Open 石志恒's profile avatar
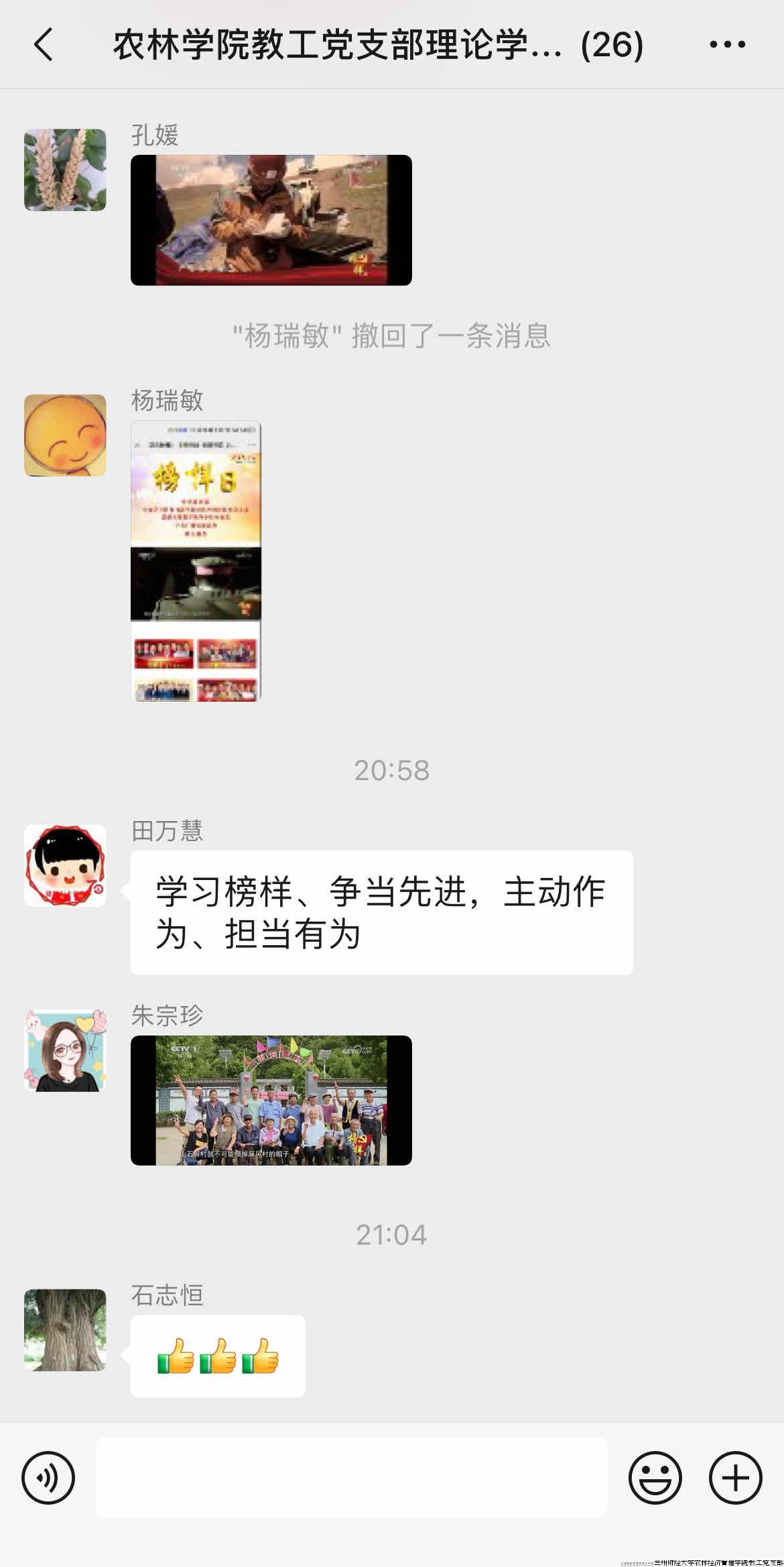This screenshot has width=784, height=1567. click(x=65, y=1329)
